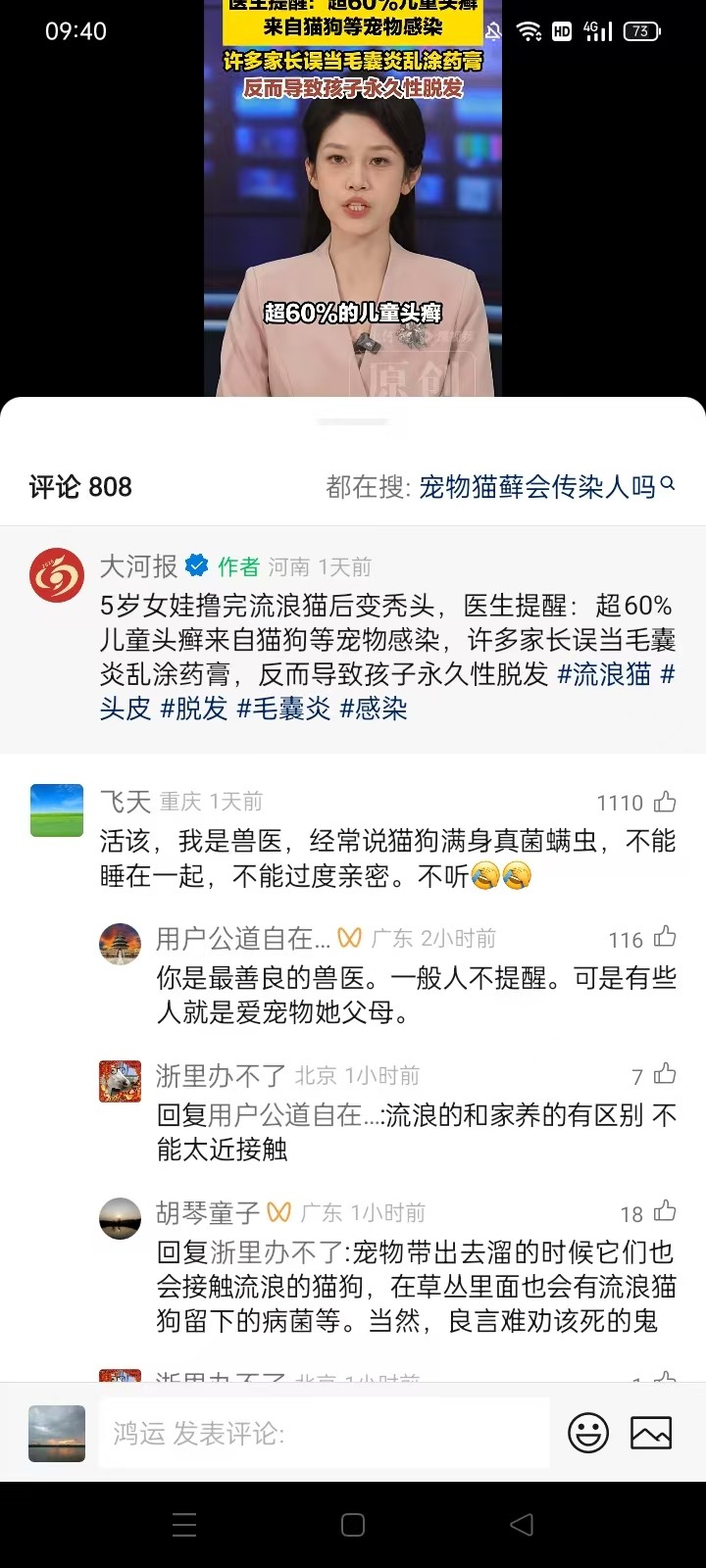Open the #流浪猫 hashtag
Image resolution: width=706 pixels, height=1568 pixels.
(x=604, y=674)
